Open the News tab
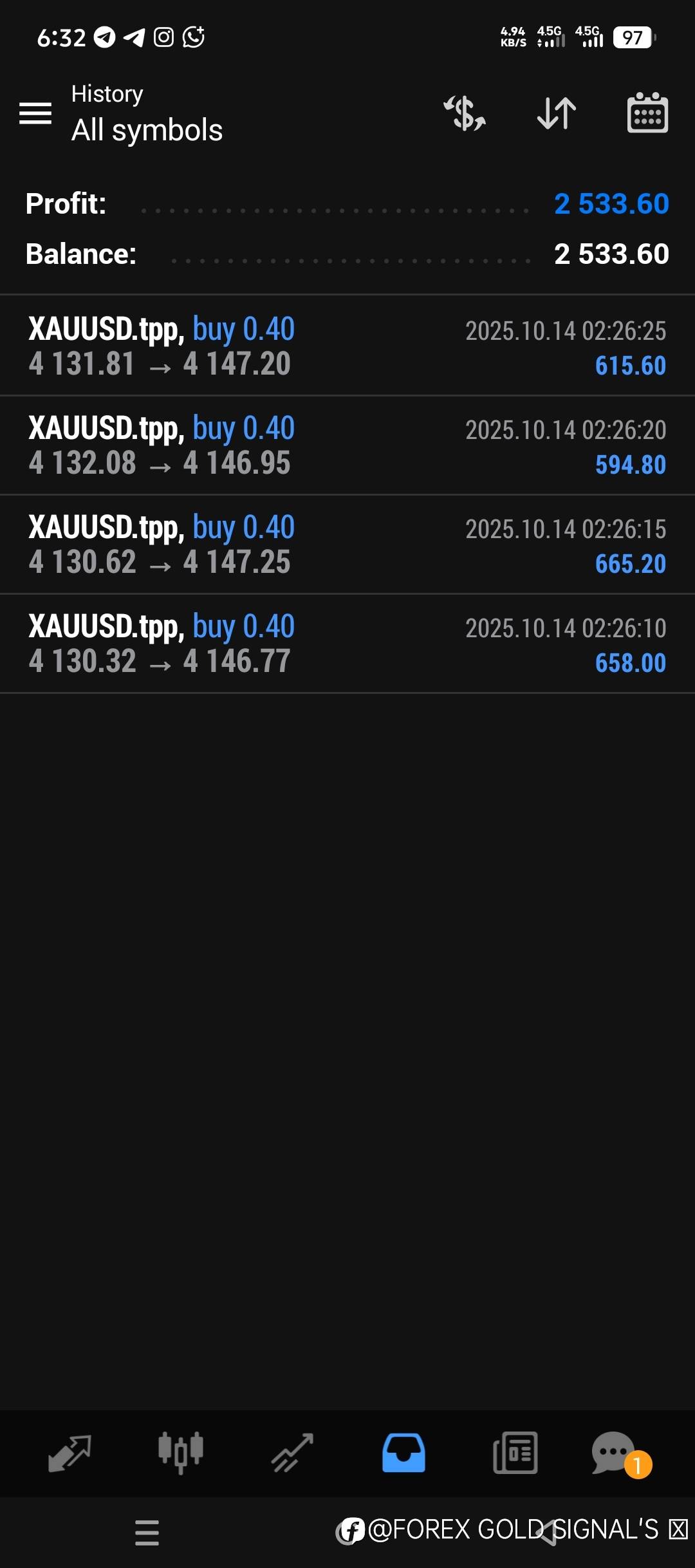Viewport: 695px width, 1568px height. tap(515, 1453)
